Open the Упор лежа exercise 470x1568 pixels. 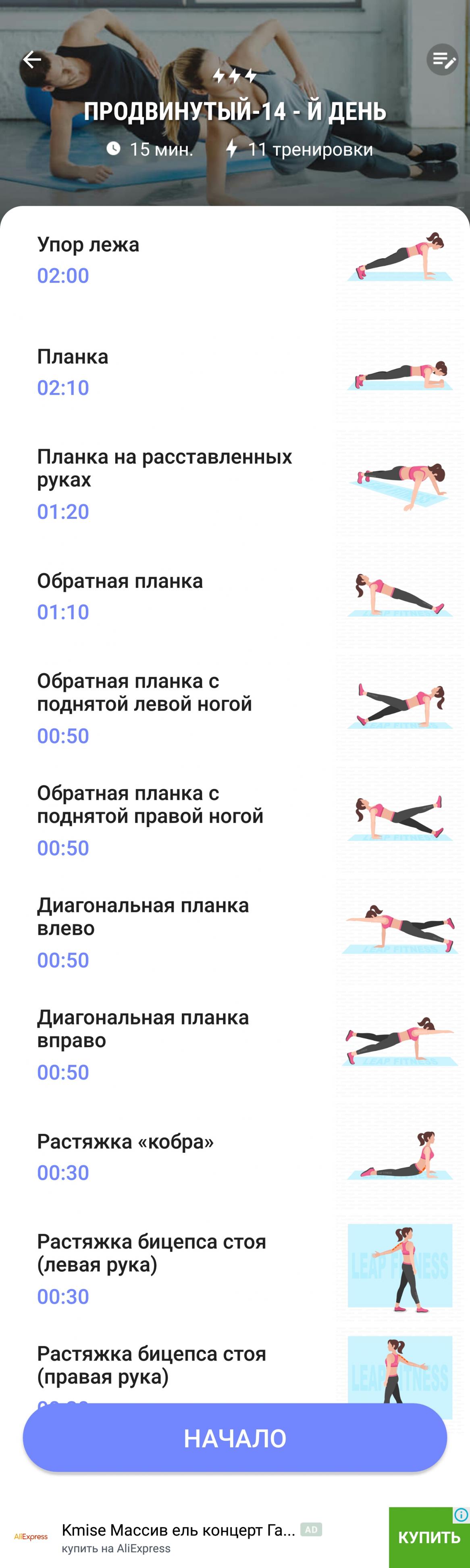click(235, 260)
